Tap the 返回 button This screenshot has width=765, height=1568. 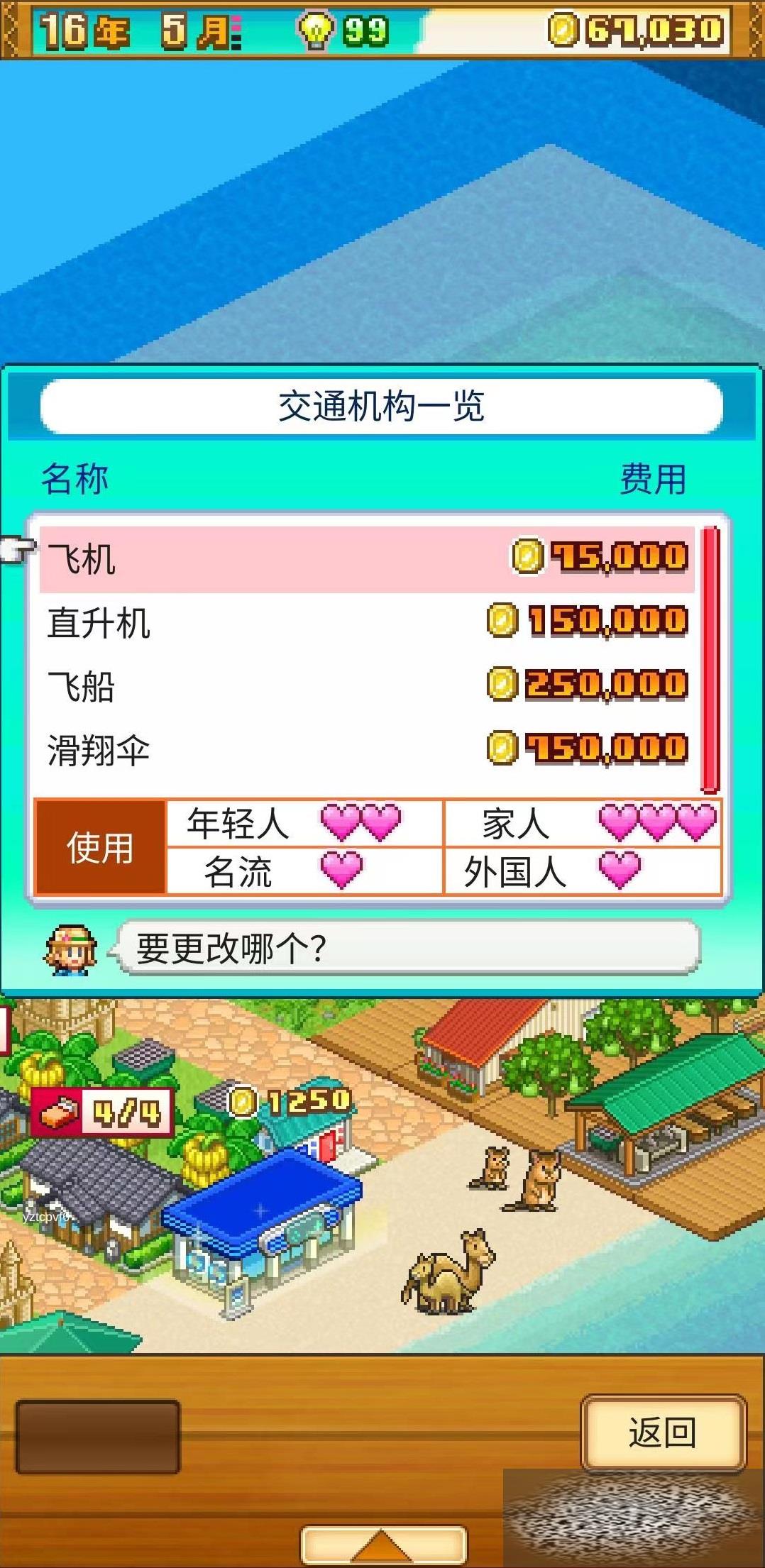click(663, 1432)
